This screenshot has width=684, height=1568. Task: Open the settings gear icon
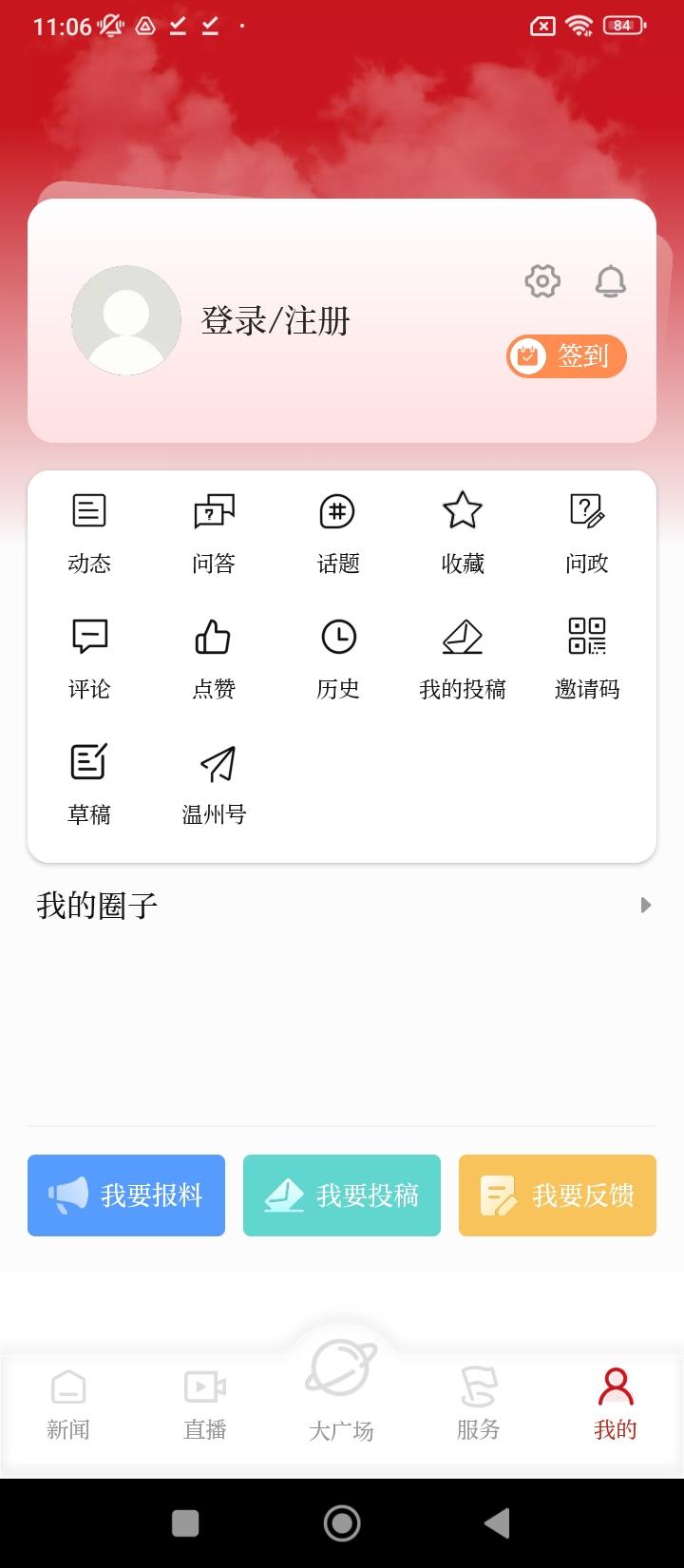pos(542,281)
